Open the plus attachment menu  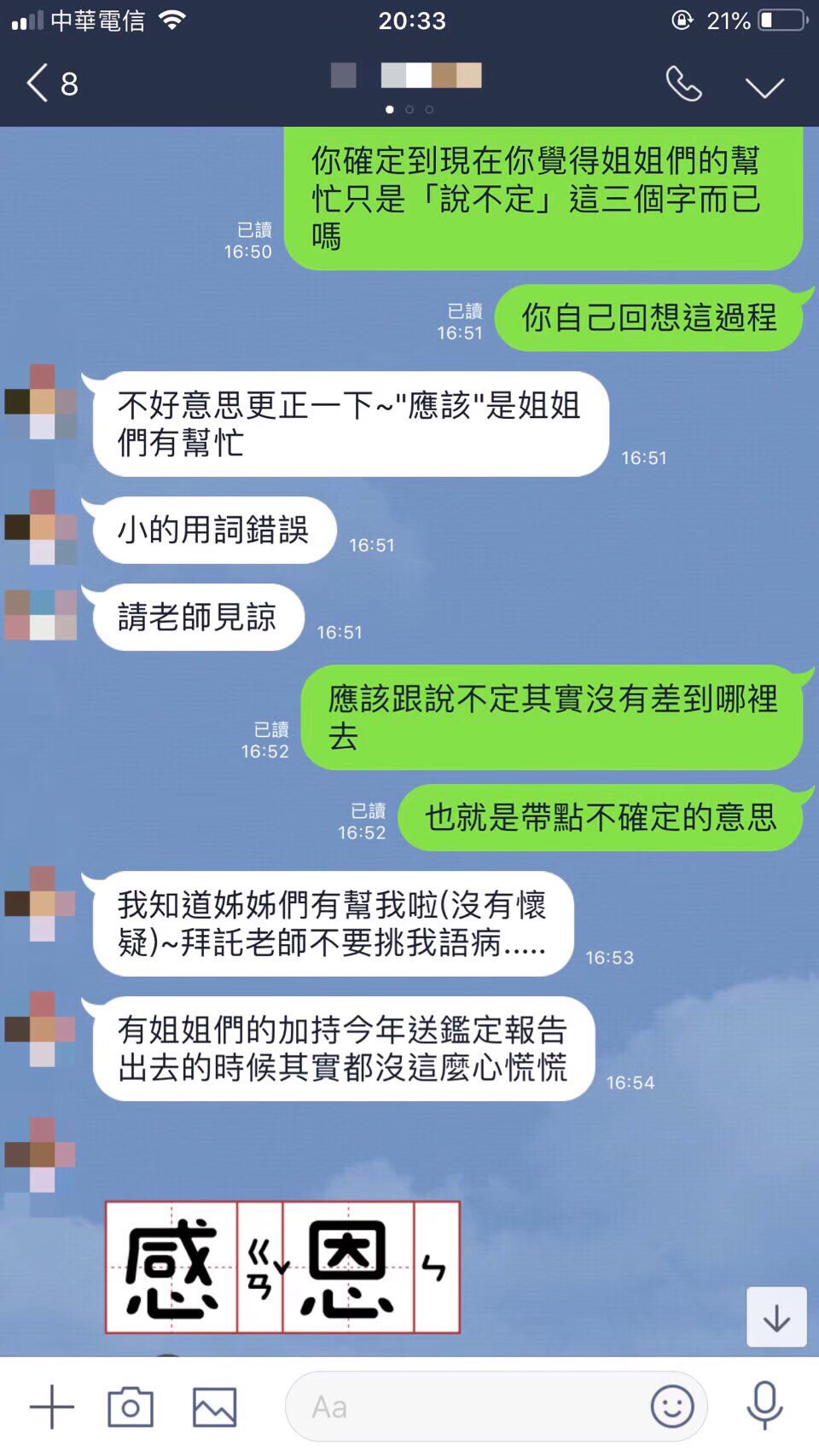52,1407
